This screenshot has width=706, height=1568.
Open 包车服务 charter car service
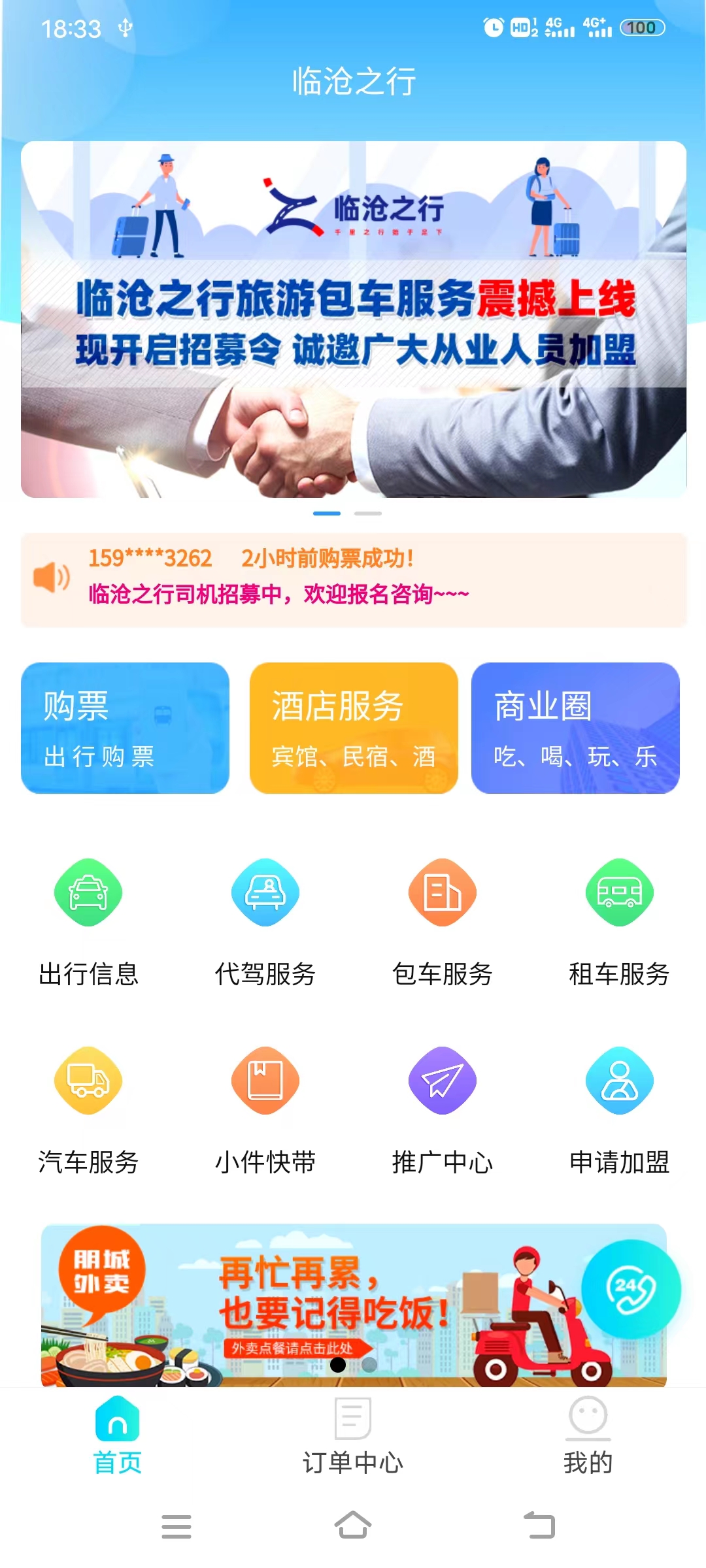tap(443, 921)
